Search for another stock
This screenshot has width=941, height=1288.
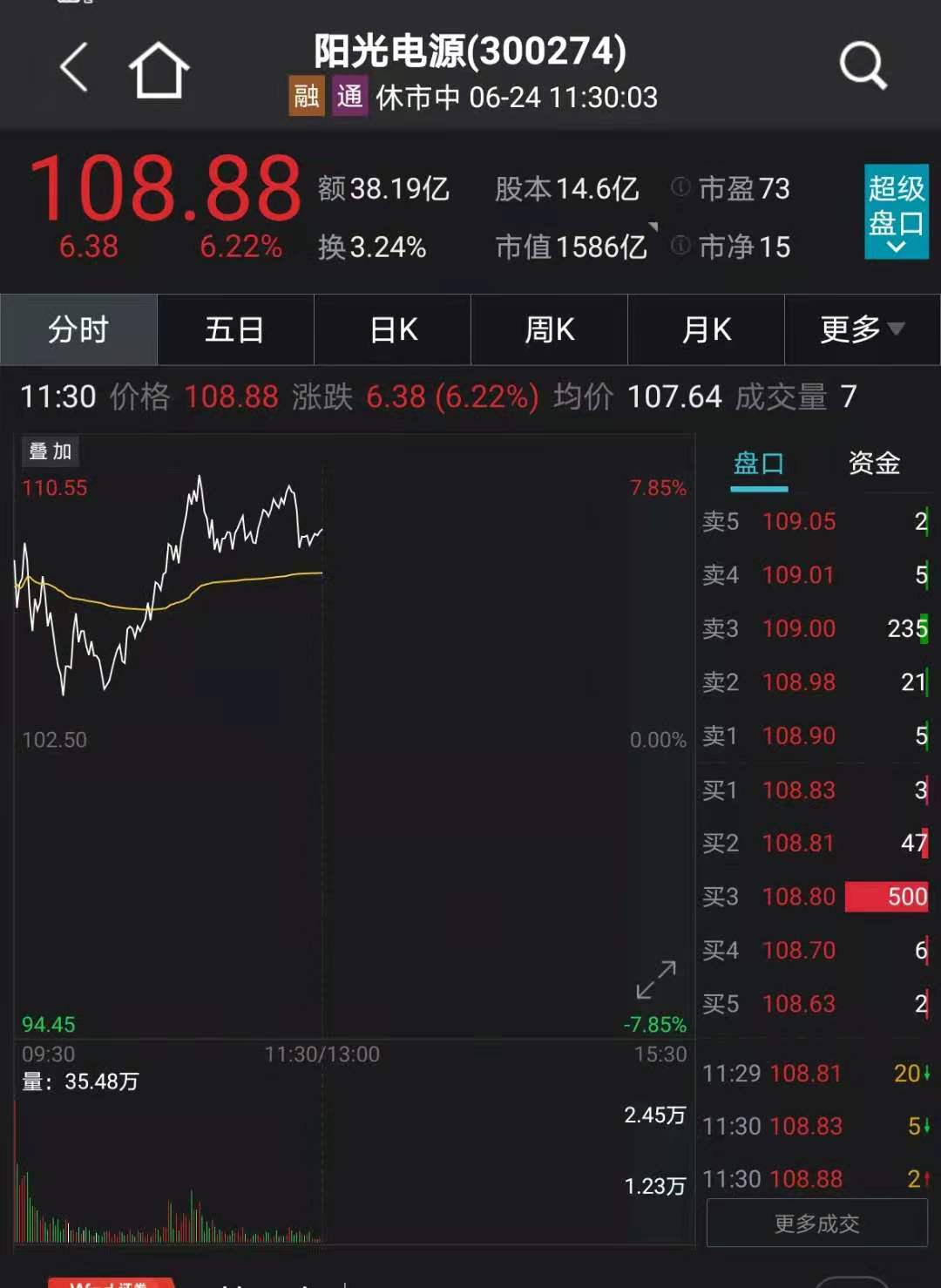862,66
